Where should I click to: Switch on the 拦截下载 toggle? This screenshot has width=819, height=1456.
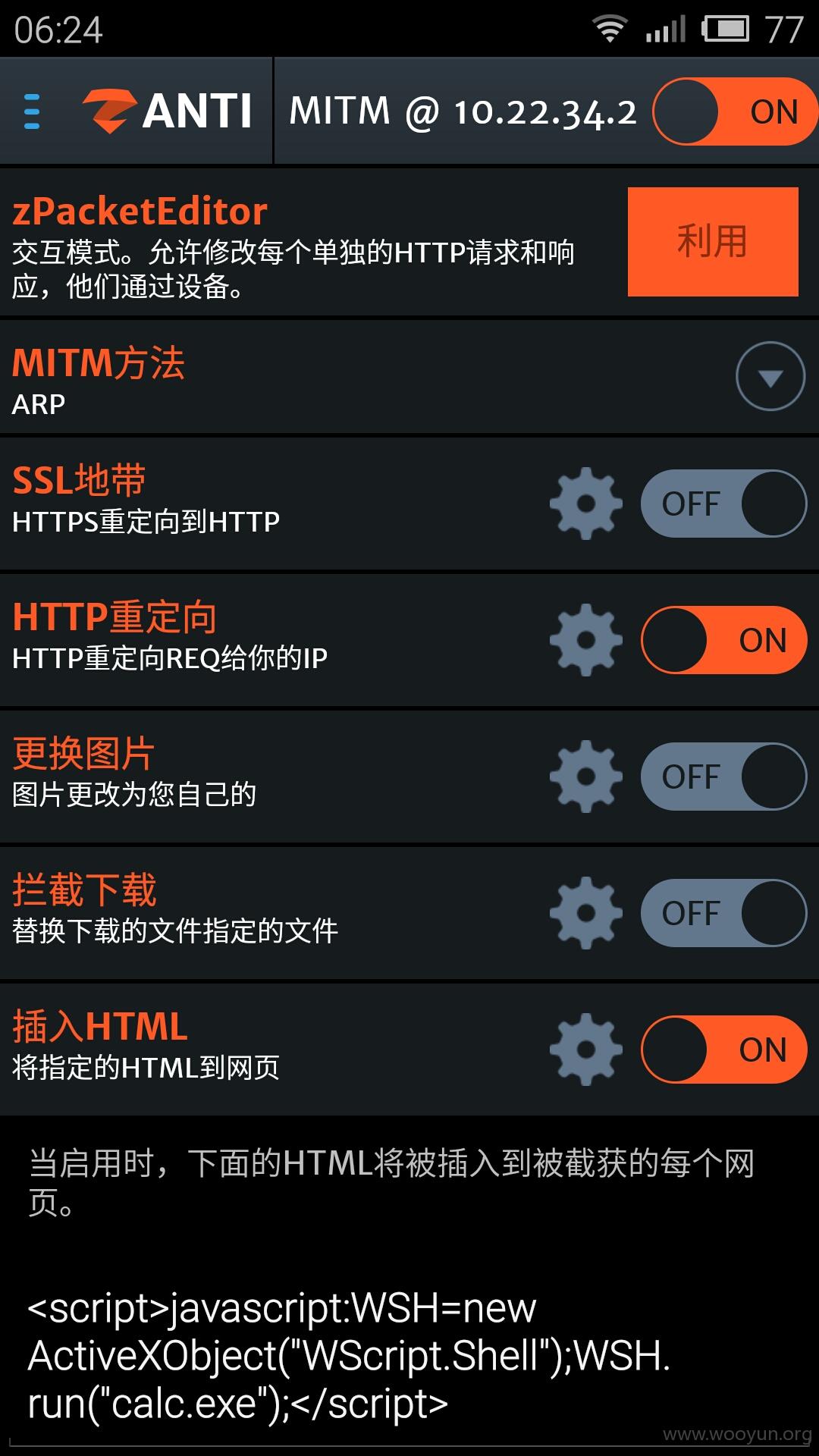723,913
